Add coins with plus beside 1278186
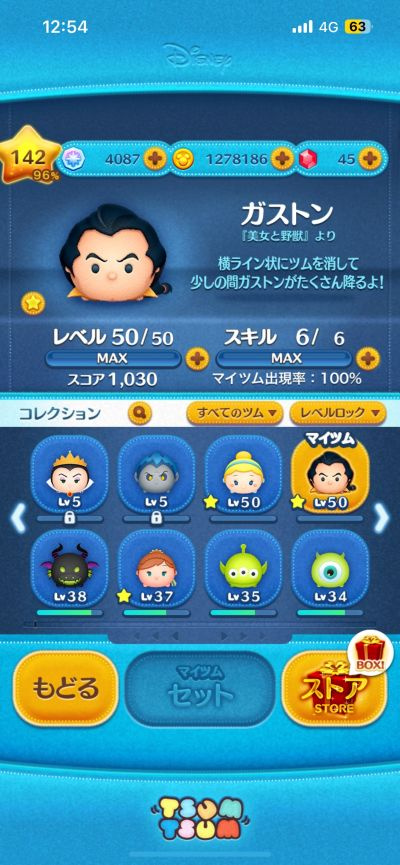The image size is (400, 865). click(281, 159)
